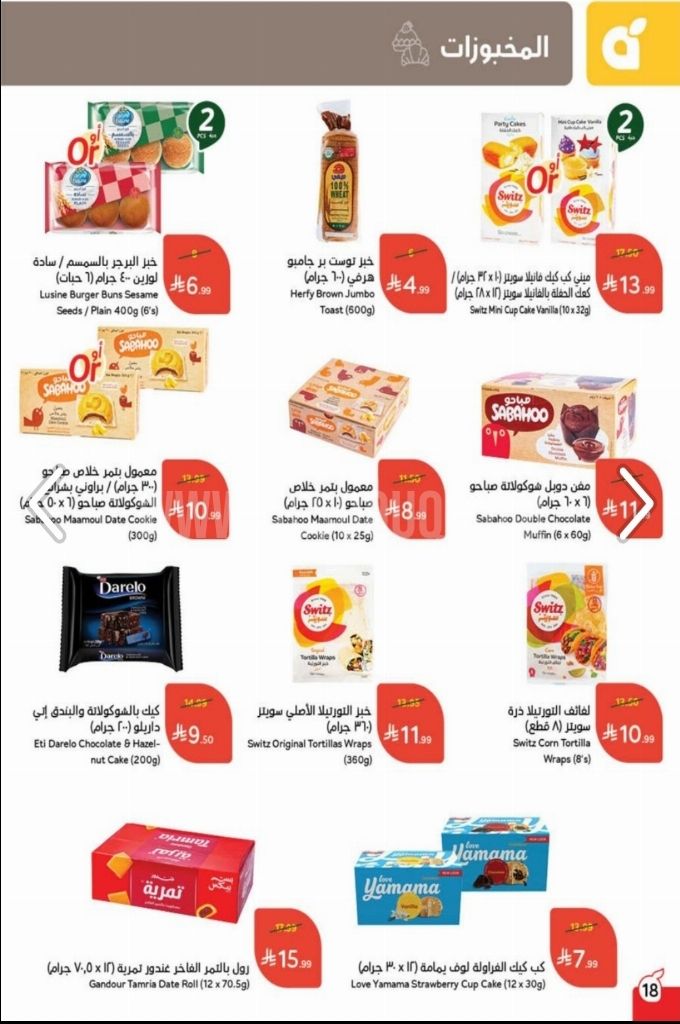Go back to the previous flyer page
Image resolution: width=680 pixels, height=1024 pixels.
[46, 503]
